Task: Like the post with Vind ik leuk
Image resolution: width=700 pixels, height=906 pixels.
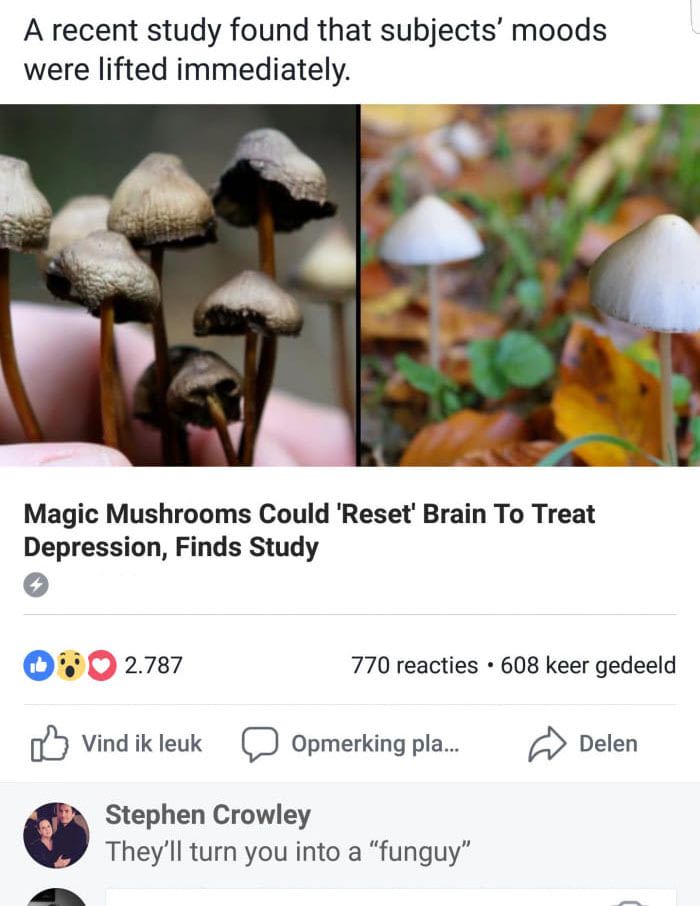Action: coord(117,744)
